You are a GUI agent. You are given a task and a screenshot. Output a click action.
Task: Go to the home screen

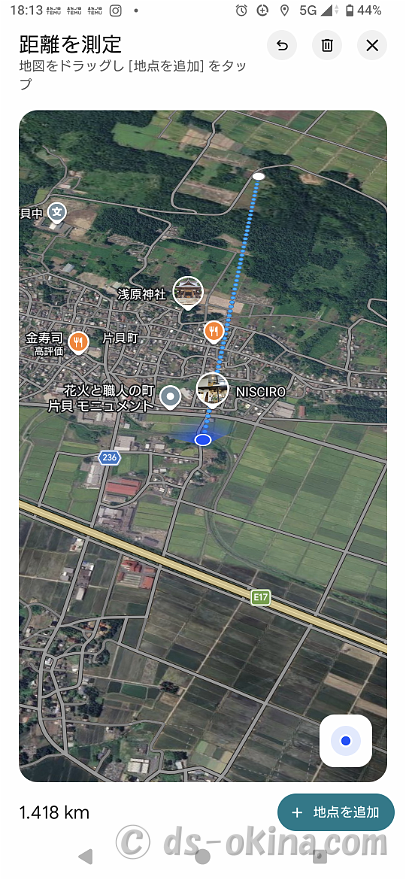[203, 856]
